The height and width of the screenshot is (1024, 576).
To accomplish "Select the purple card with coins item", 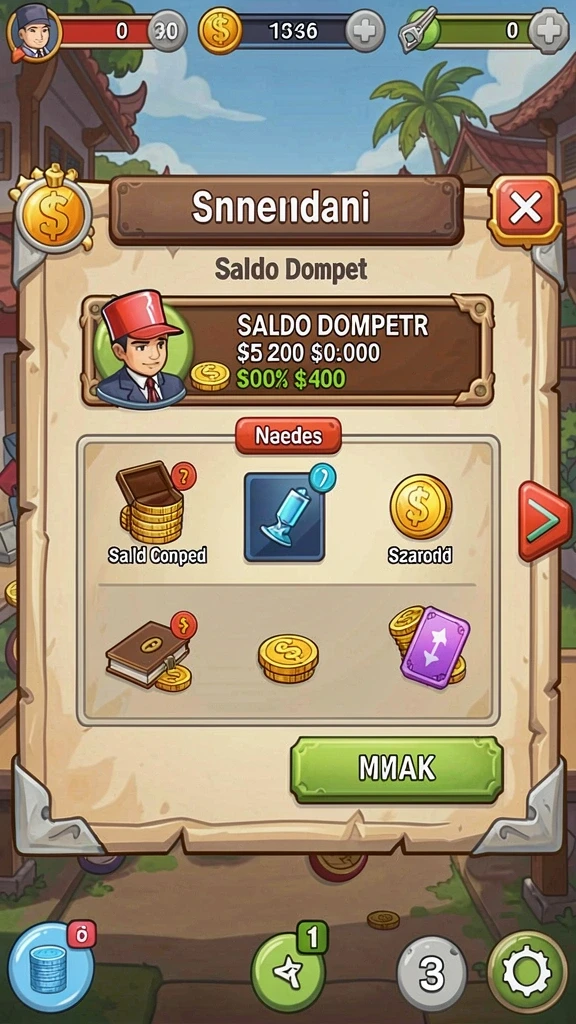I will click(430, 647).
